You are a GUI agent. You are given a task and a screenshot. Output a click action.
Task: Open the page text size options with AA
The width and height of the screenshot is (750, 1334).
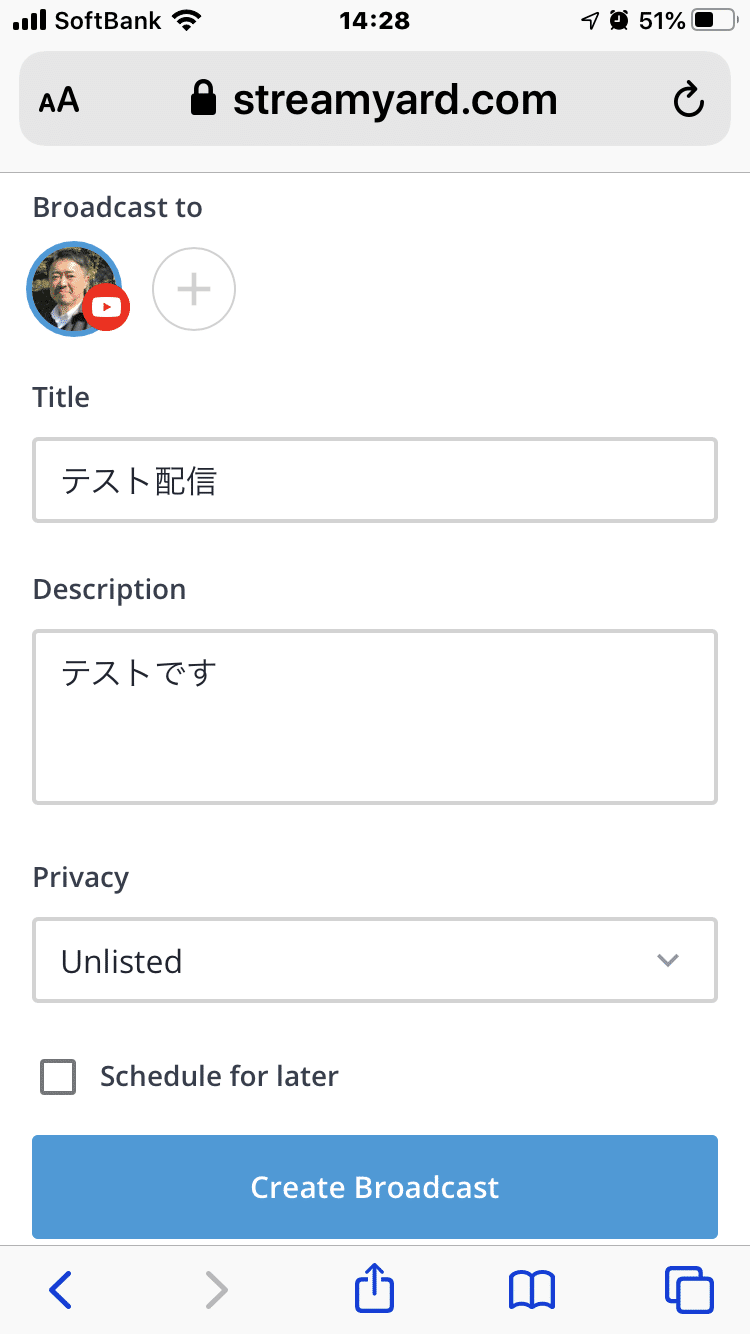(x=58, y=99)
